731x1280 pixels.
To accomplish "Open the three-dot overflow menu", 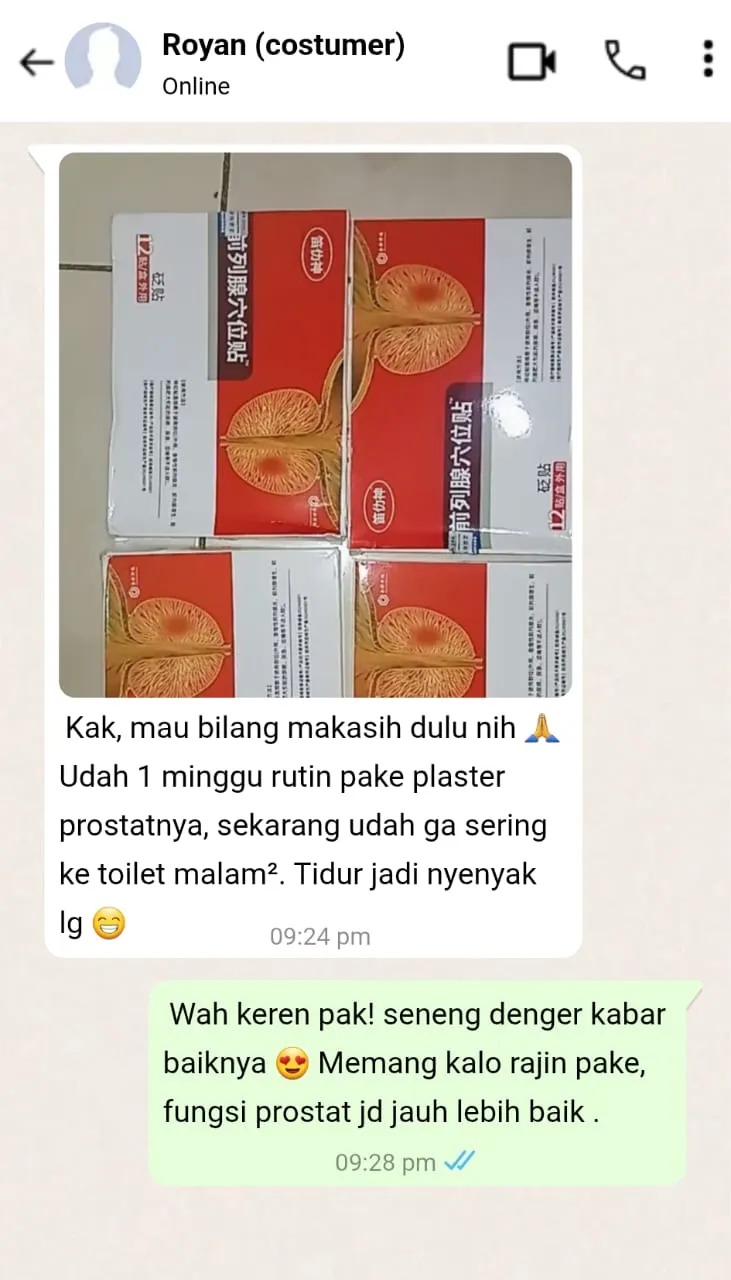I will [708, 60].
